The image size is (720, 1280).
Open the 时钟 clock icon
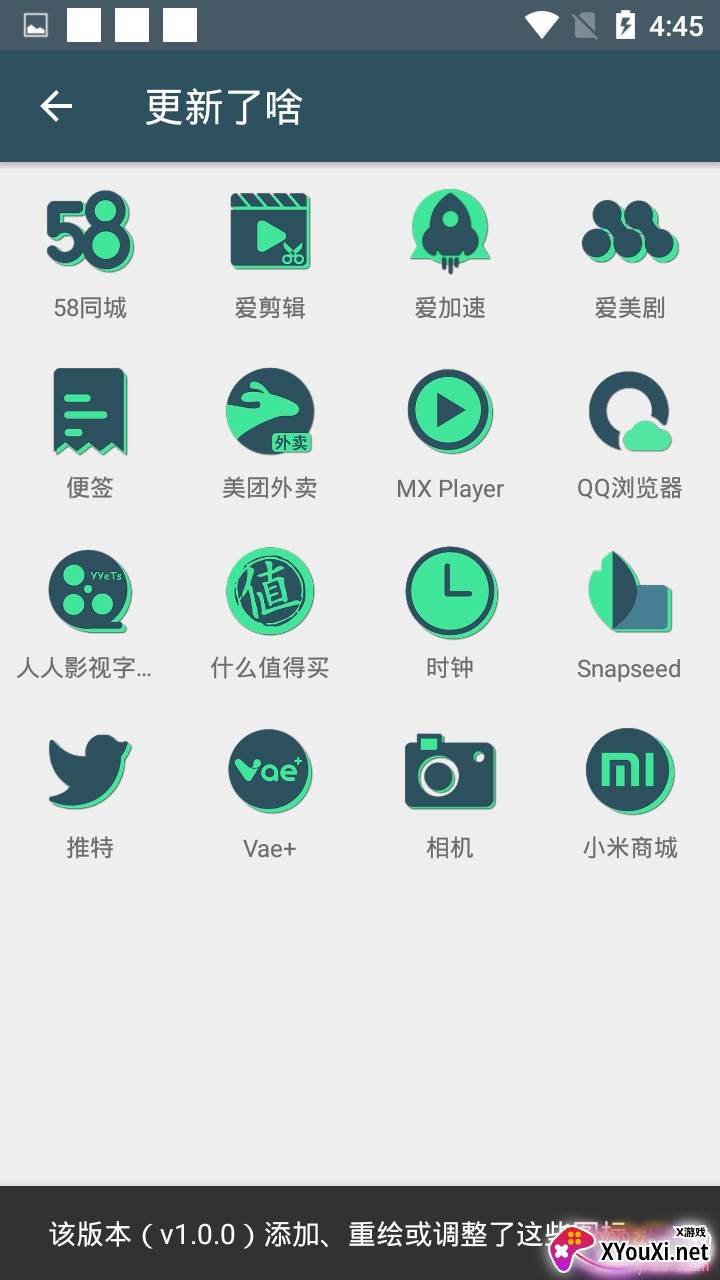point(450,592)
